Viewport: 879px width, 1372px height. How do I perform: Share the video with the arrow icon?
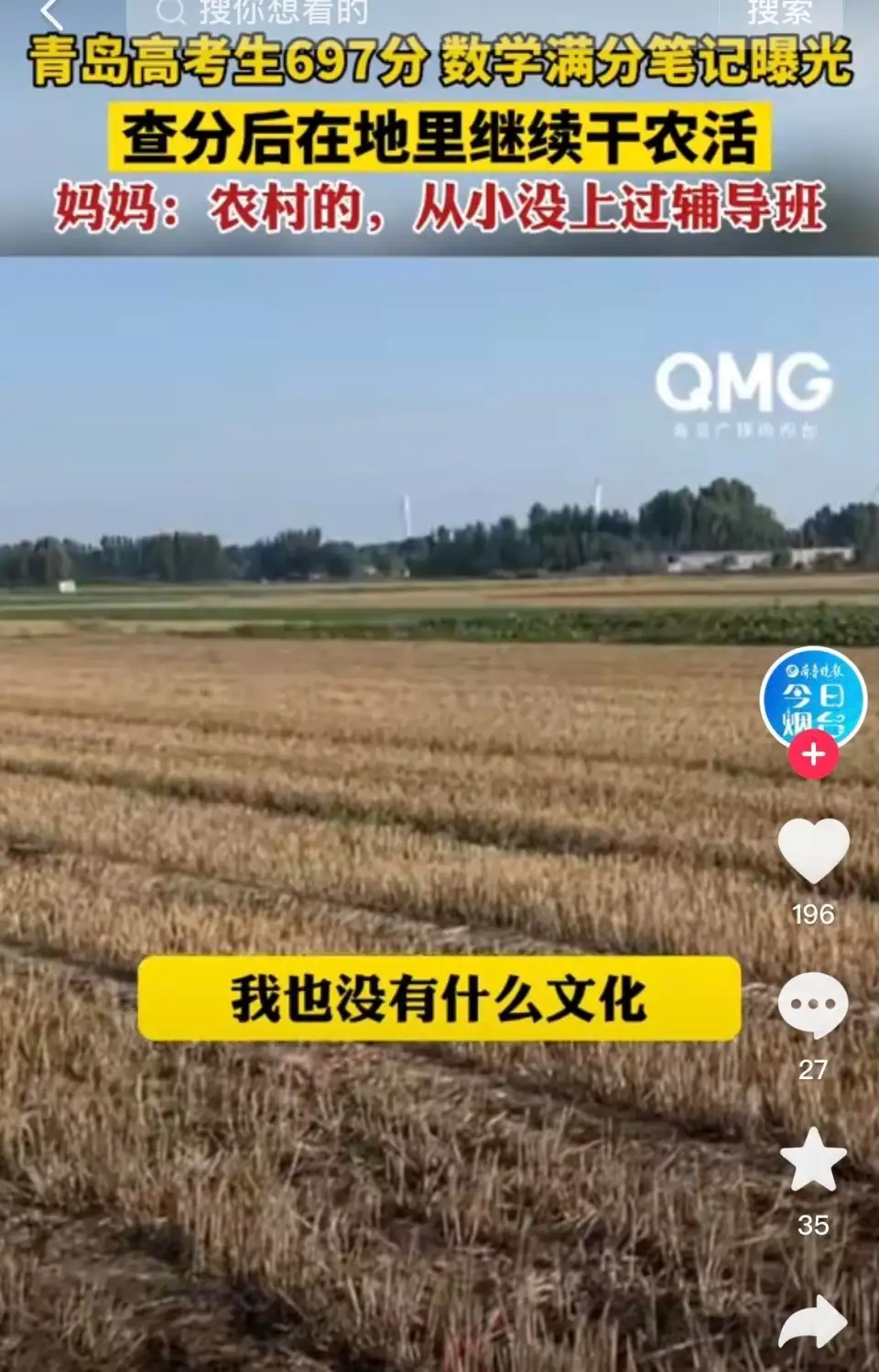tap(813, 1323)
